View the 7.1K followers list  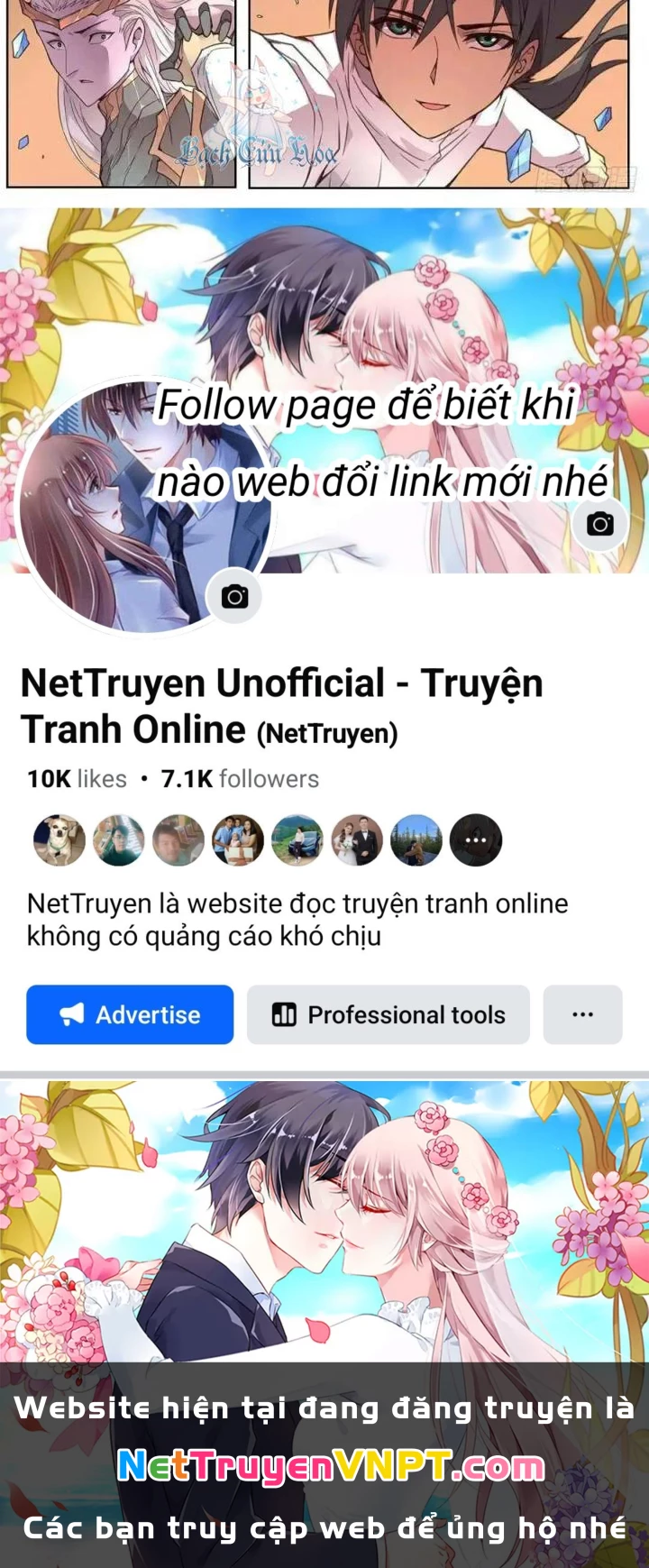[239, 778]
